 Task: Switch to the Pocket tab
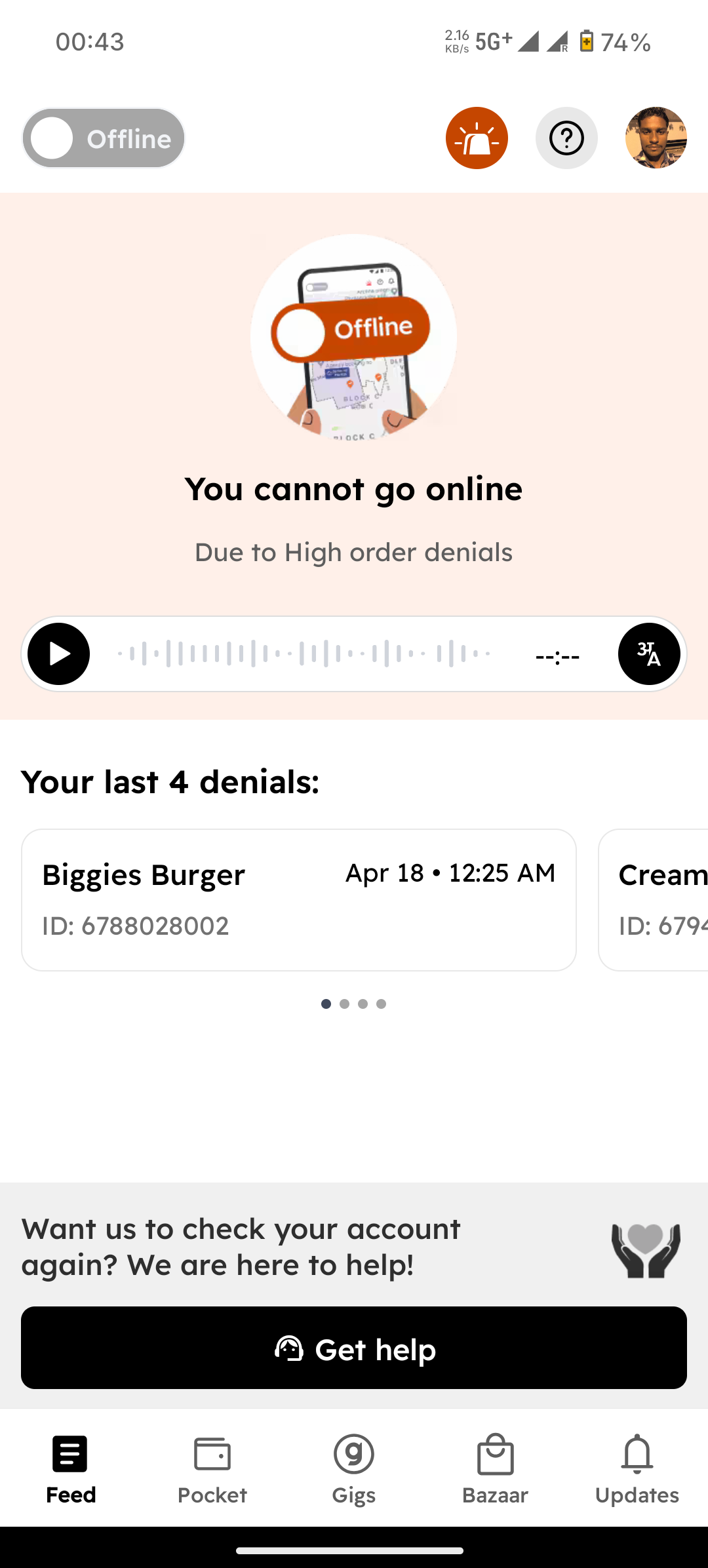[212, 1470]
